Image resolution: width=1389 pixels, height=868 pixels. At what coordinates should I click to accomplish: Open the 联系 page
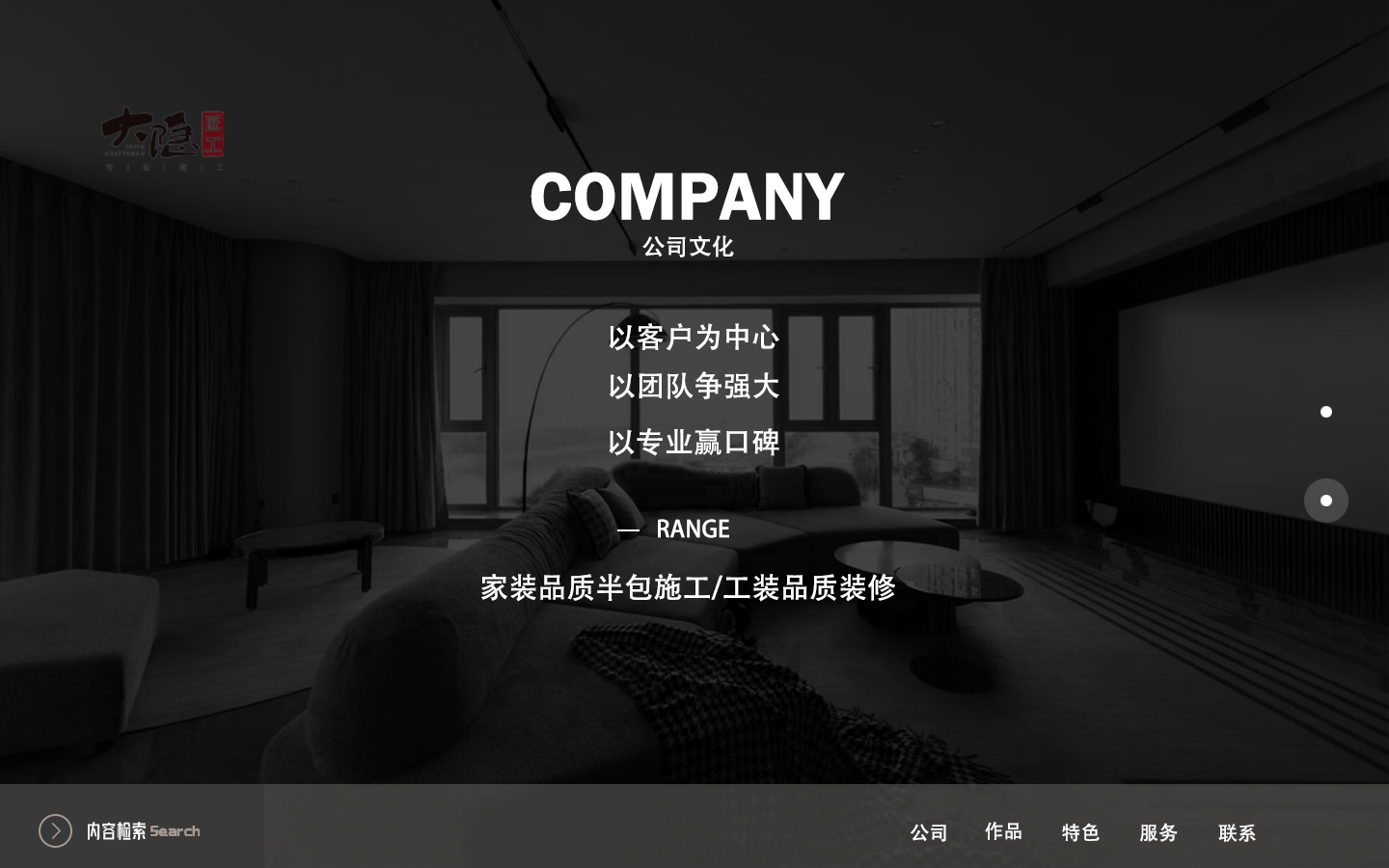coord(1237,832)
